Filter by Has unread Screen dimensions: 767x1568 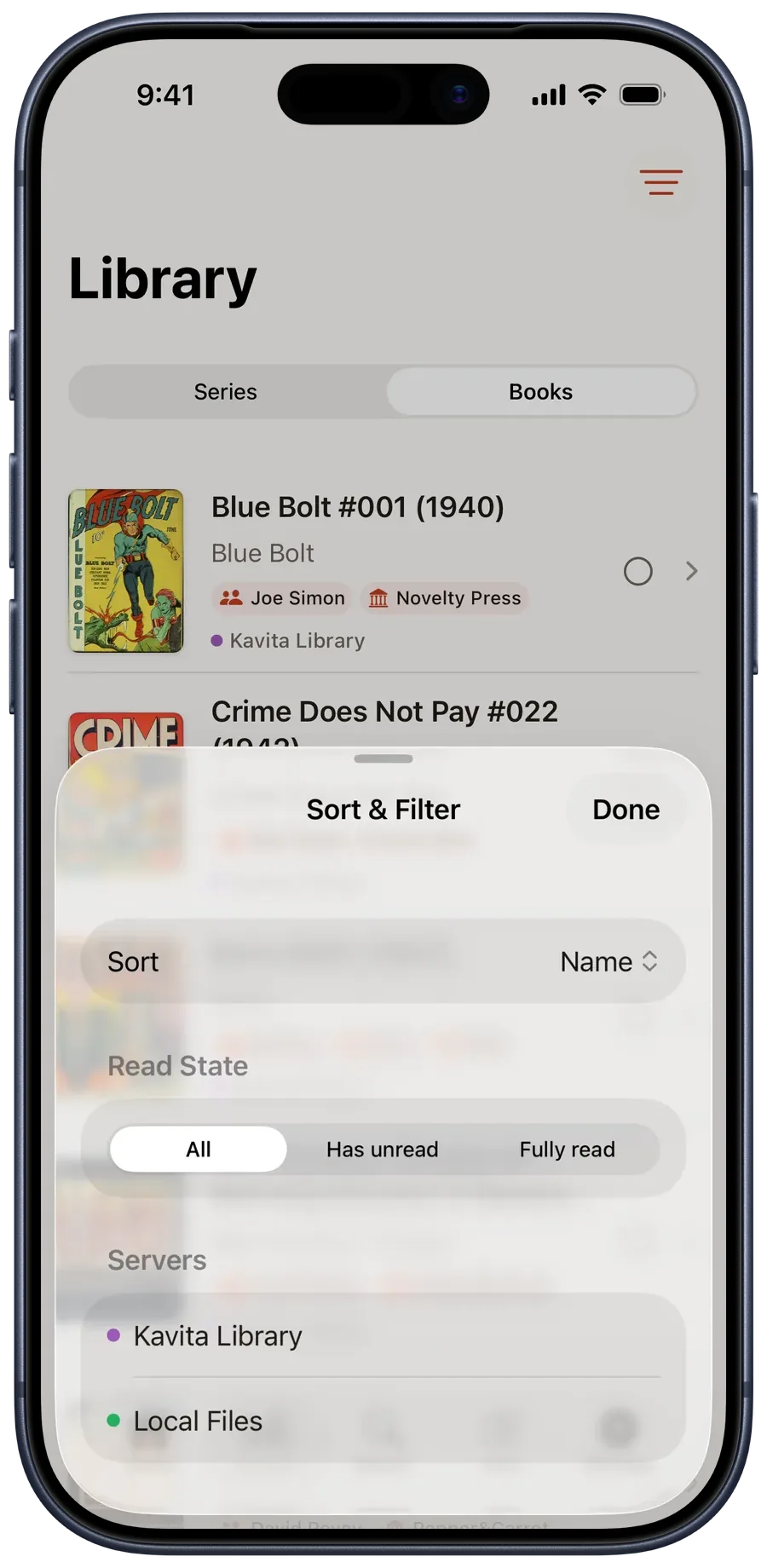coord(383,1150)
